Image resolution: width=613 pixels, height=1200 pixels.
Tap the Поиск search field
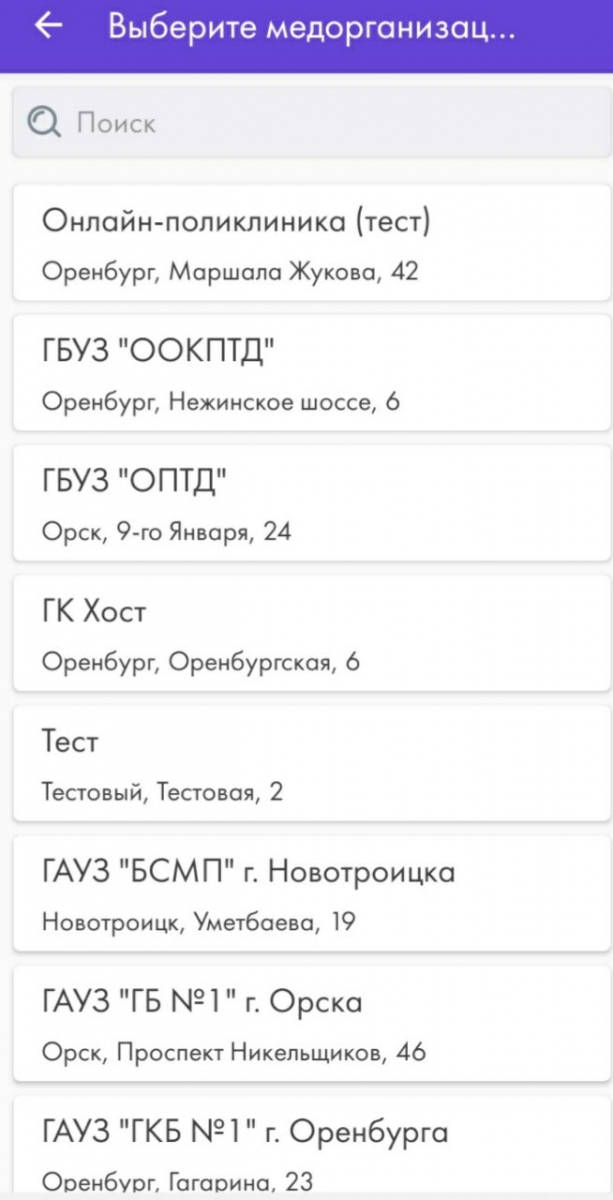click(310, 123)
